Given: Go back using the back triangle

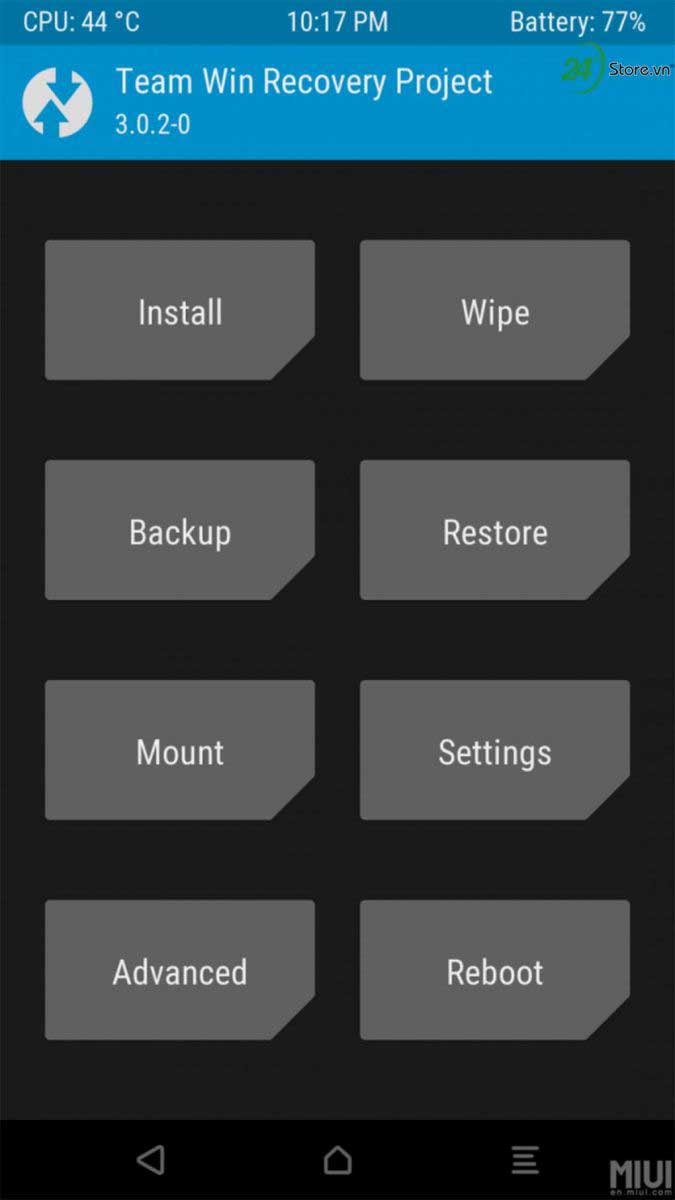Looking at the screenshot, I should click(150, 1160).
